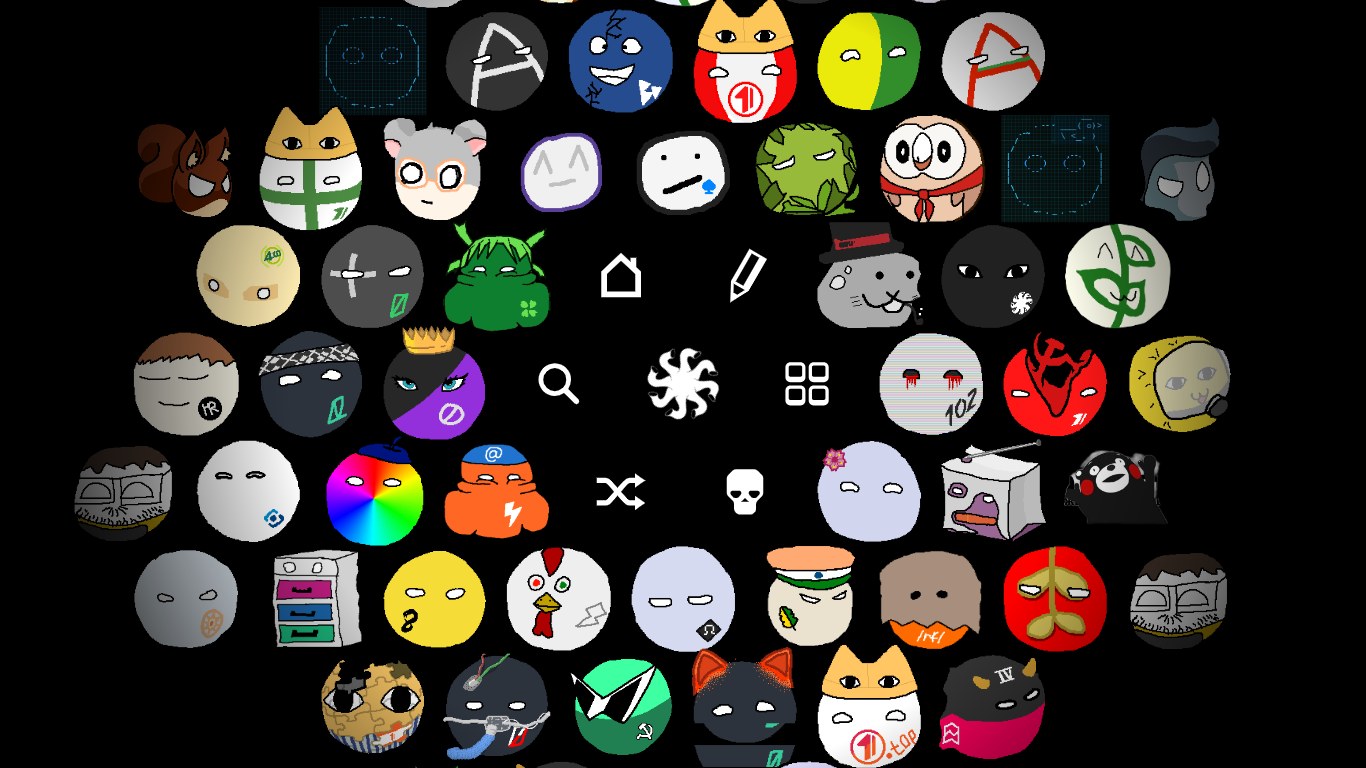Select the green leafy ball
This screenshot has height=768, width=1366.
tap(806, 168)
